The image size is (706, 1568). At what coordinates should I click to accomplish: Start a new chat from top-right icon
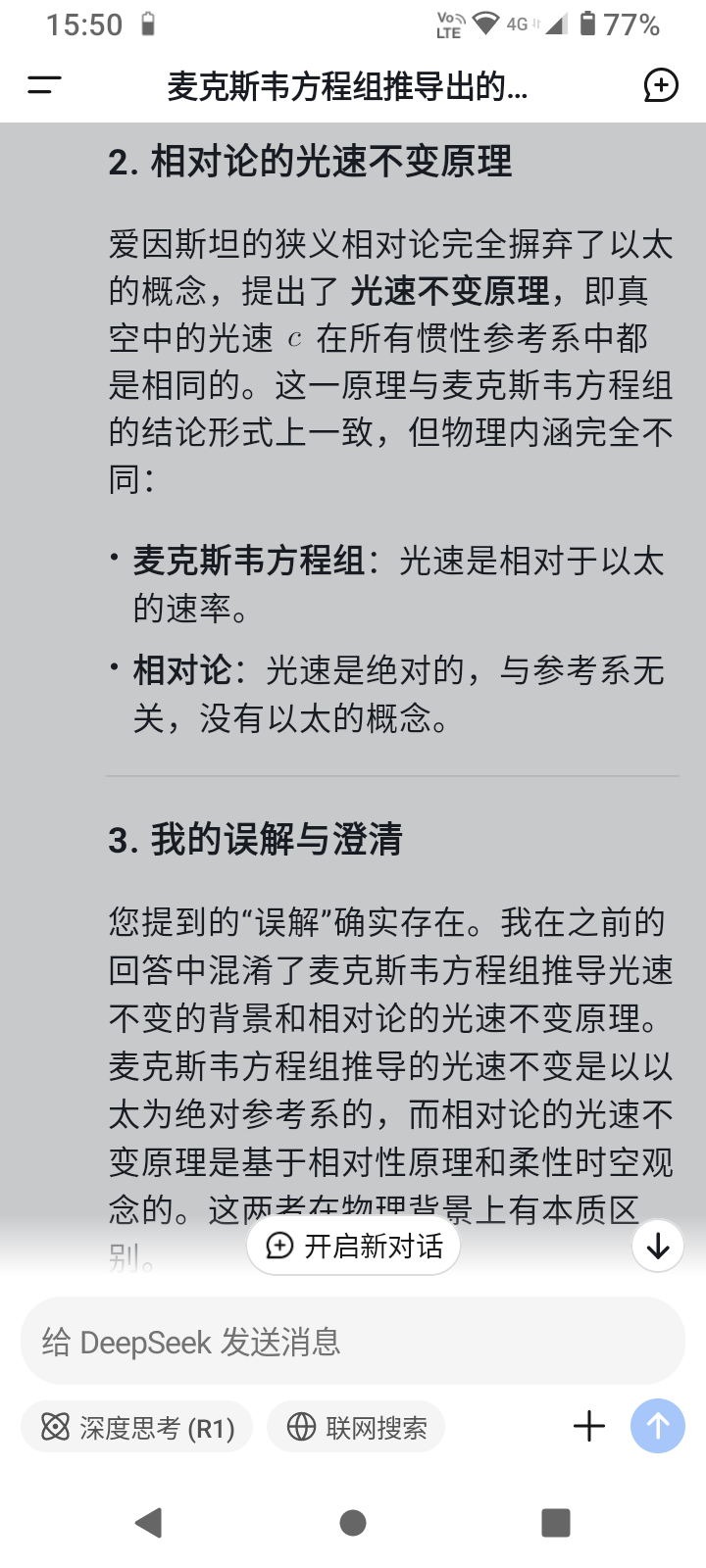(661, 86)
